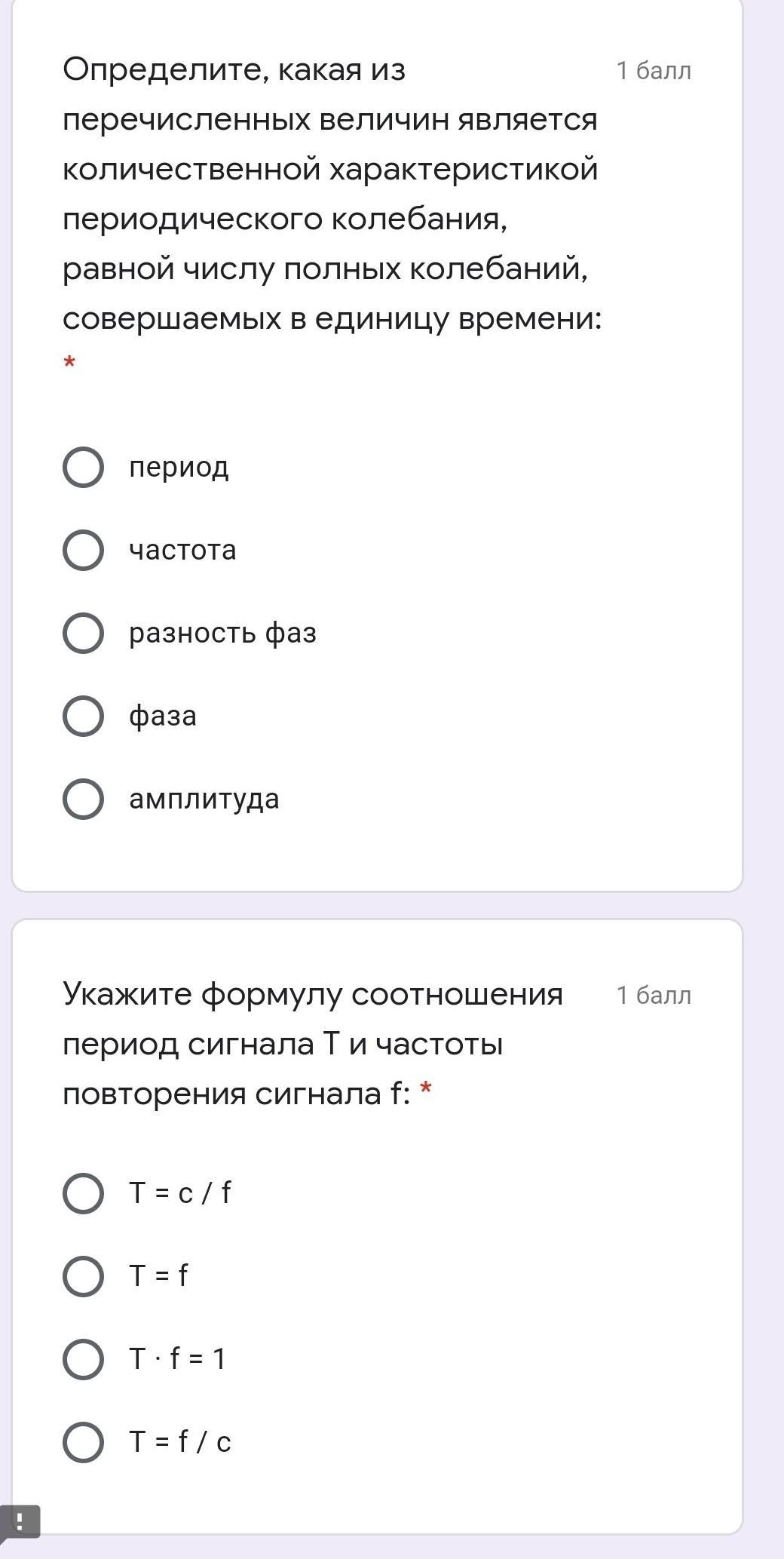The height and width of the screenshot is (1559, 784).
Task: Pick the фаза radio button
Action: (83, 717)
